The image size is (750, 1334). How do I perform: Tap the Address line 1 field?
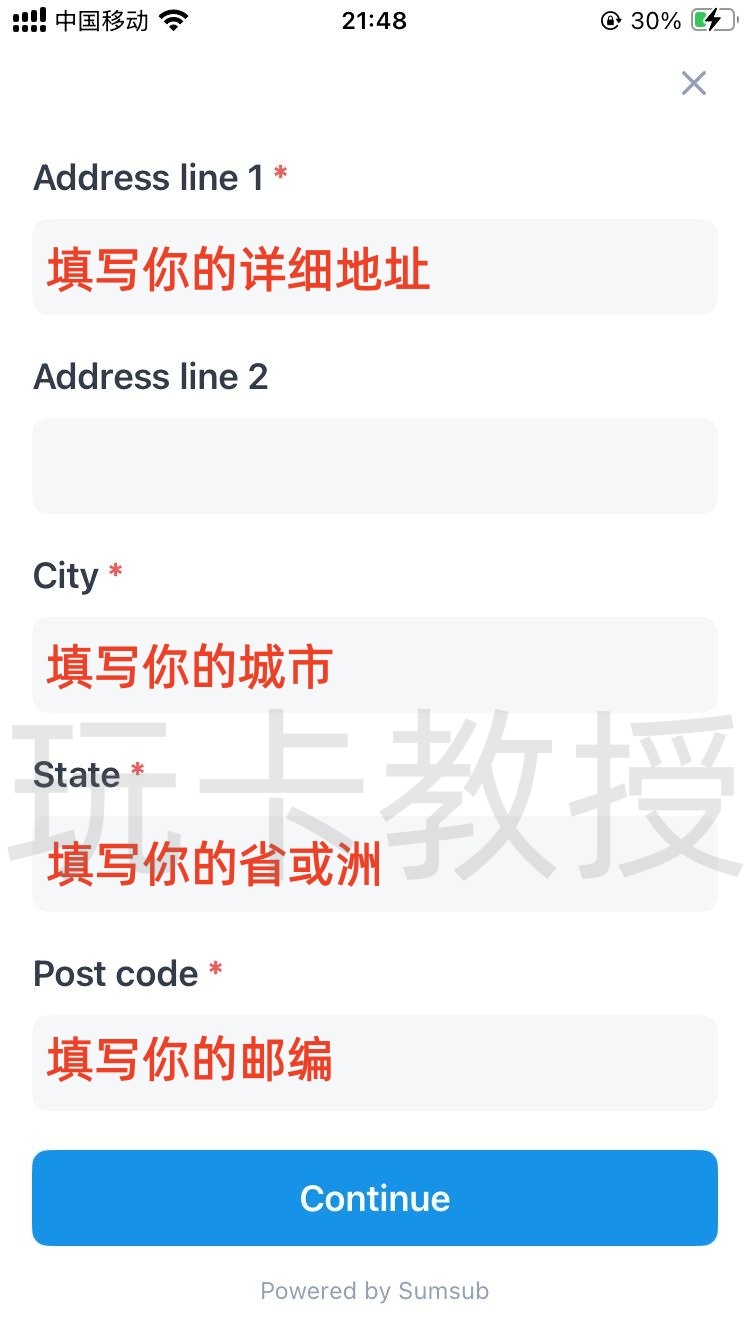(x=374, y=267)
